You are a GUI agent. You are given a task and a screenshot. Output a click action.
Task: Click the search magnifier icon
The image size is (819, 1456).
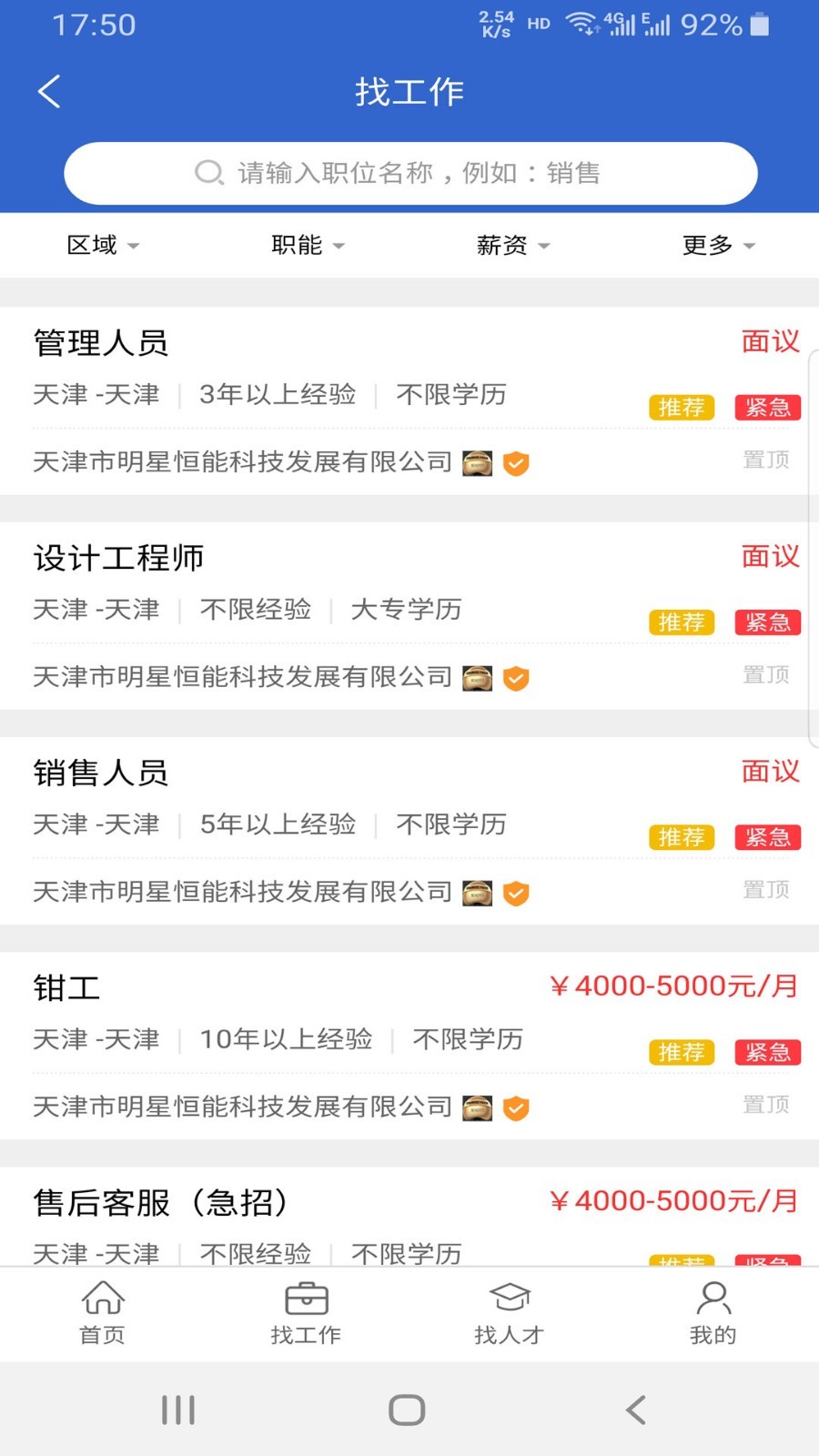coord(208,173)
